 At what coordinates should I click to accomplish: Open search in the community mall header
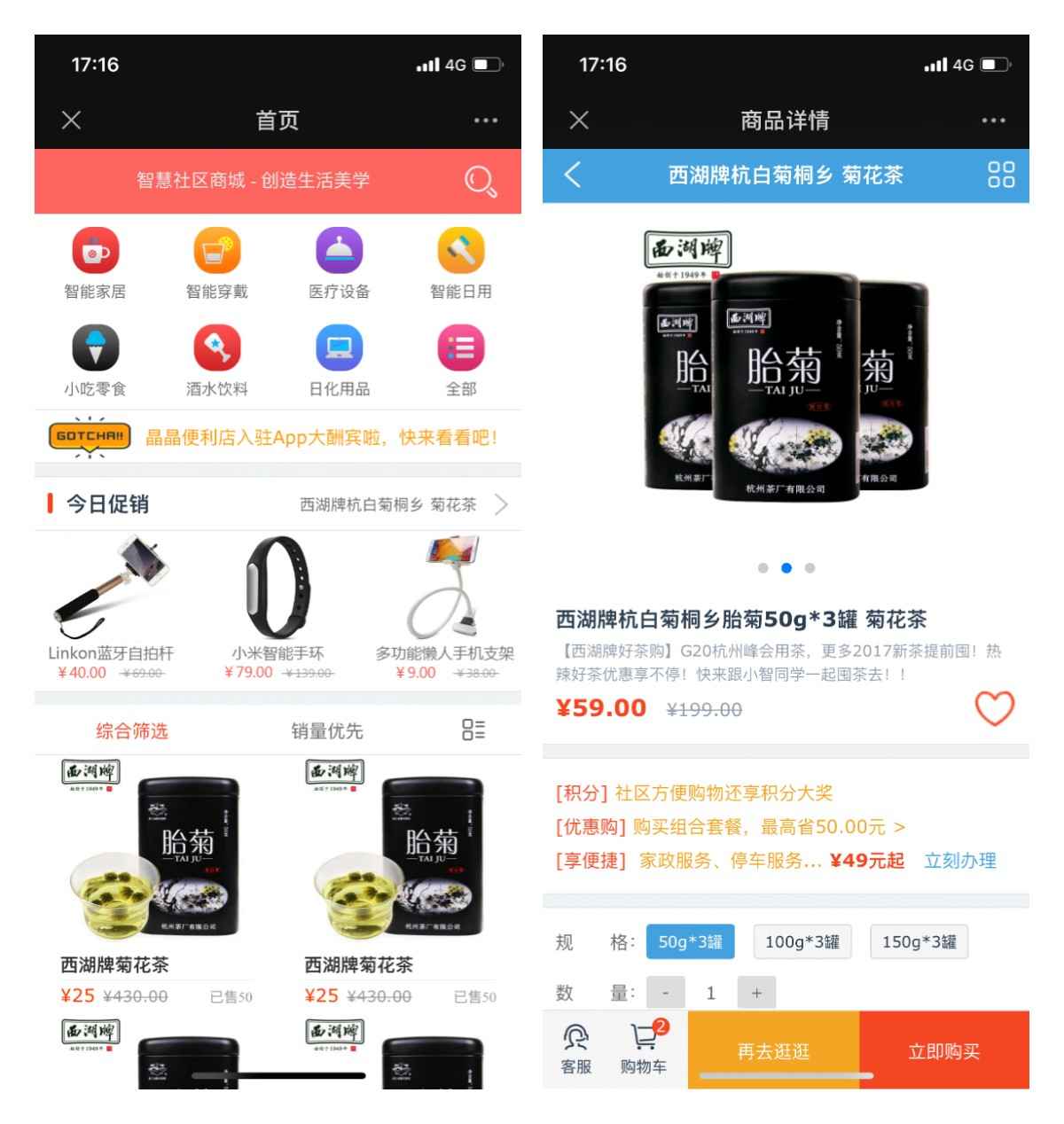point(480,181)
